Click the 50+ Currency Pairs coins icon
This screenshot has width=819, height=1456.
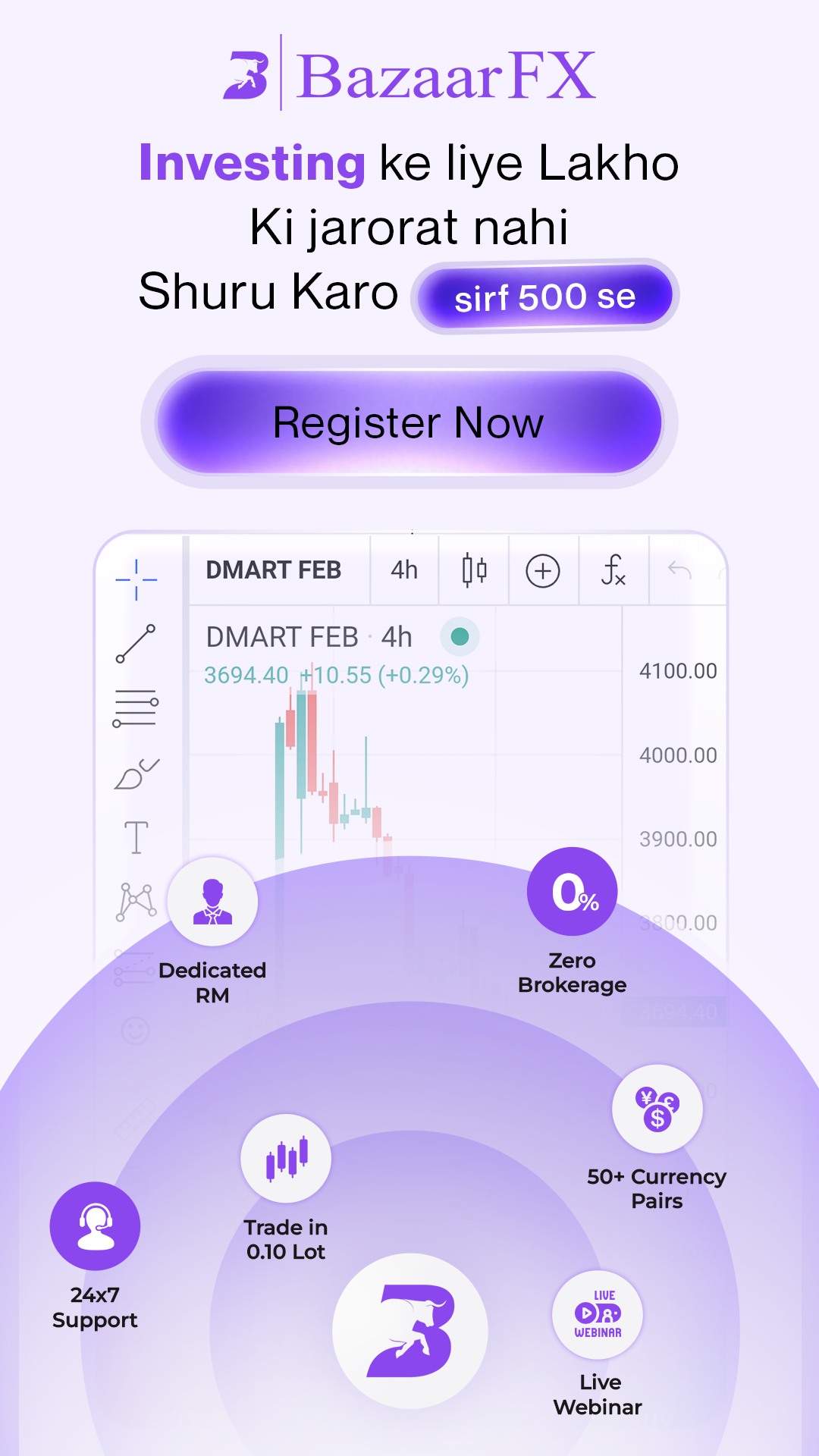pyautogui.click(x=657, y=1108)
